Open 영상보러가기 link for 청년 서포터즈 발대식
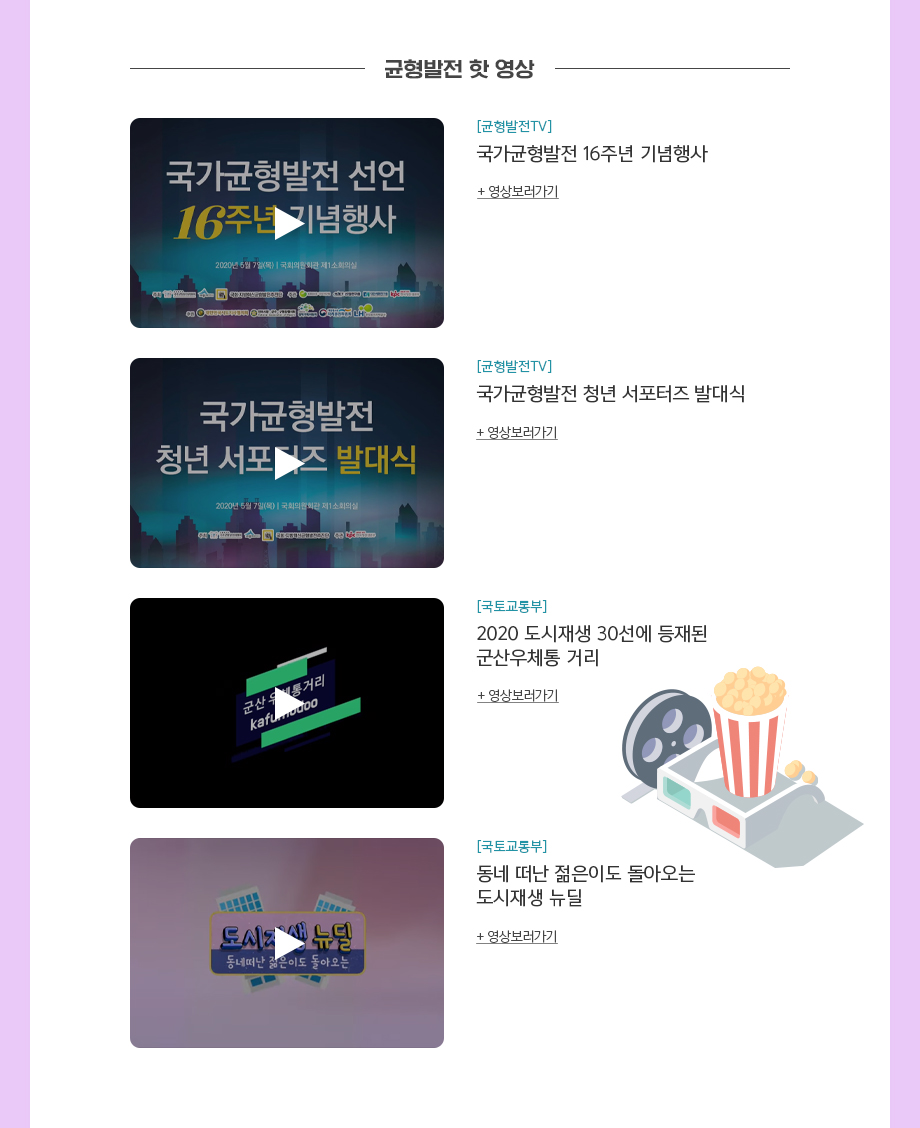This screenshot has width=920, height=1128. (x=517, y=432)
